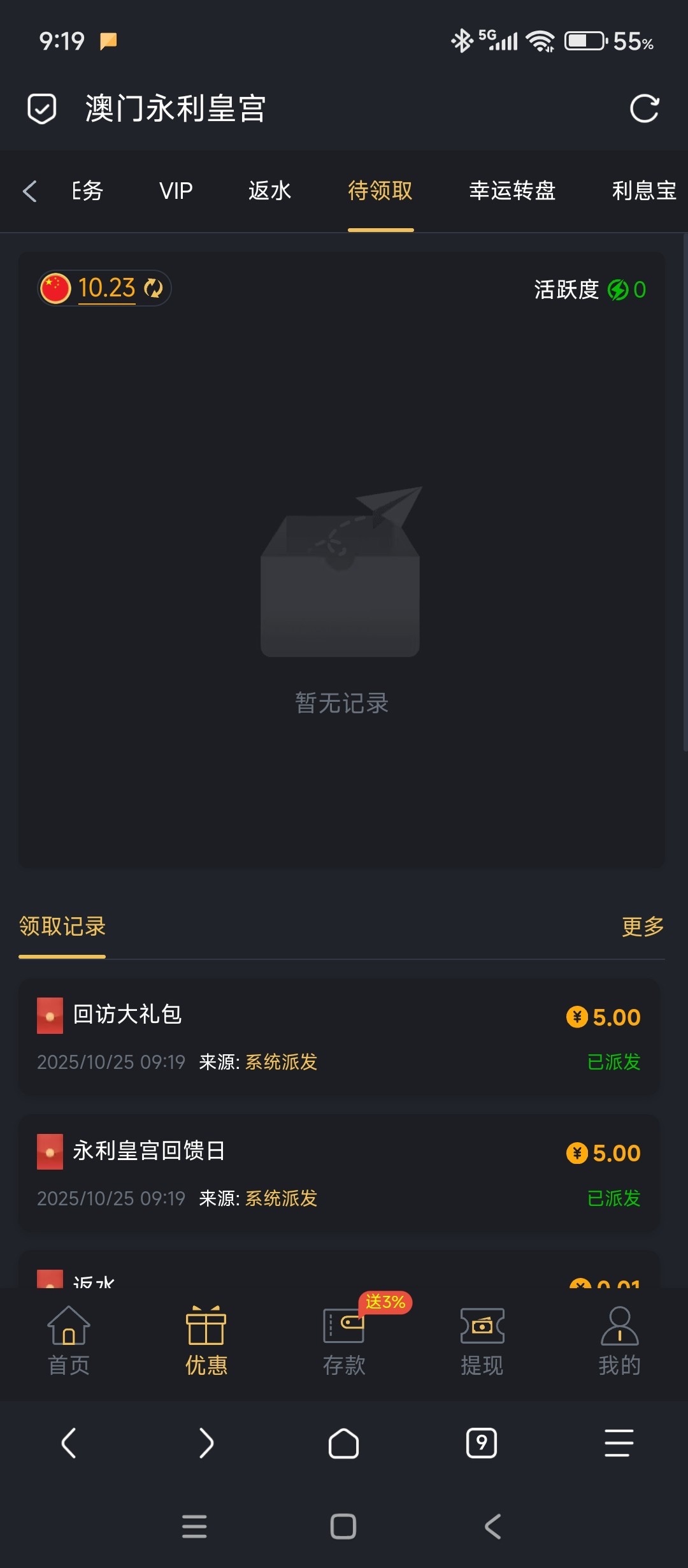
Task: Refresh the 10.23 balance
Action: pyautogui.click(x=154, y=288)
